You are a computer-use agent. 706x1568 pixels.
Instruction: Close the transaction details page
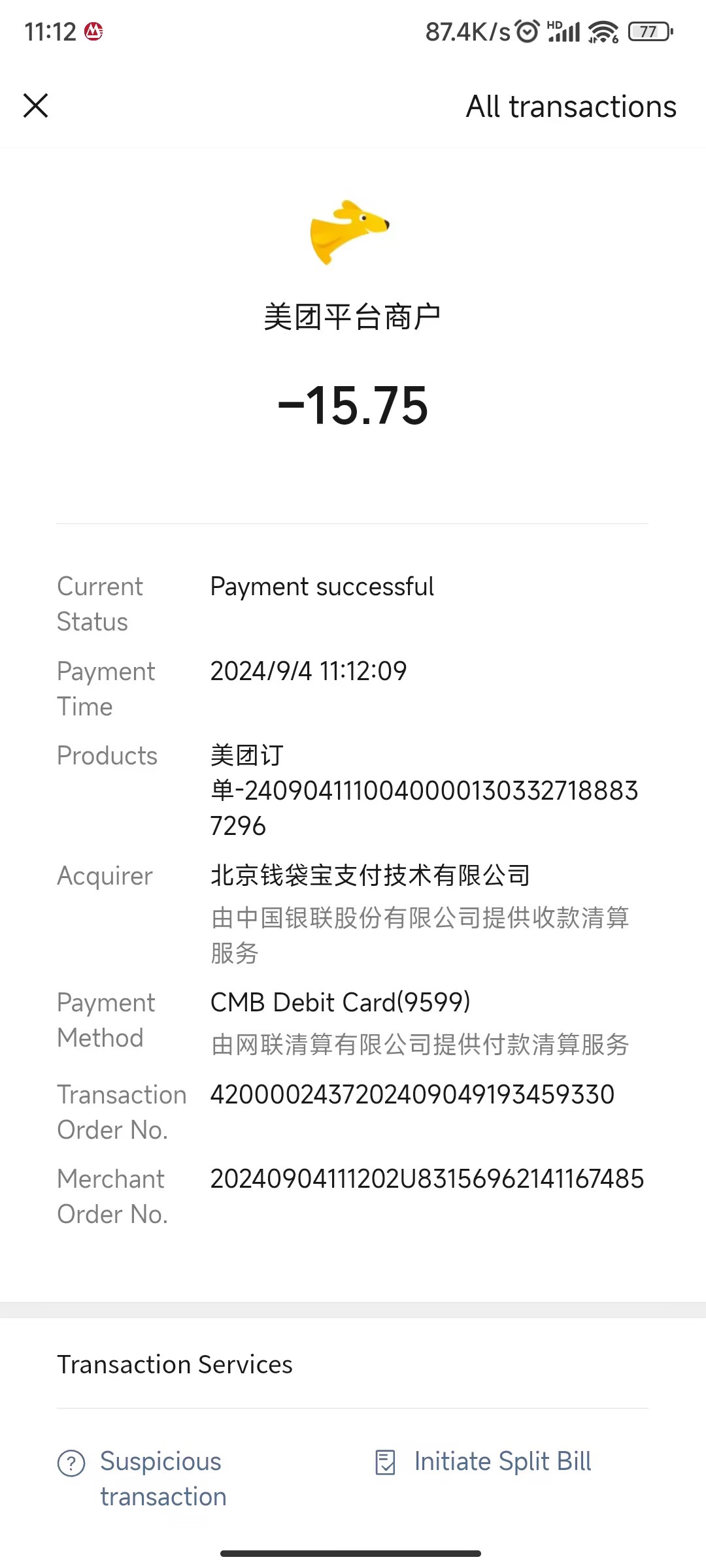tap(36, 106)
